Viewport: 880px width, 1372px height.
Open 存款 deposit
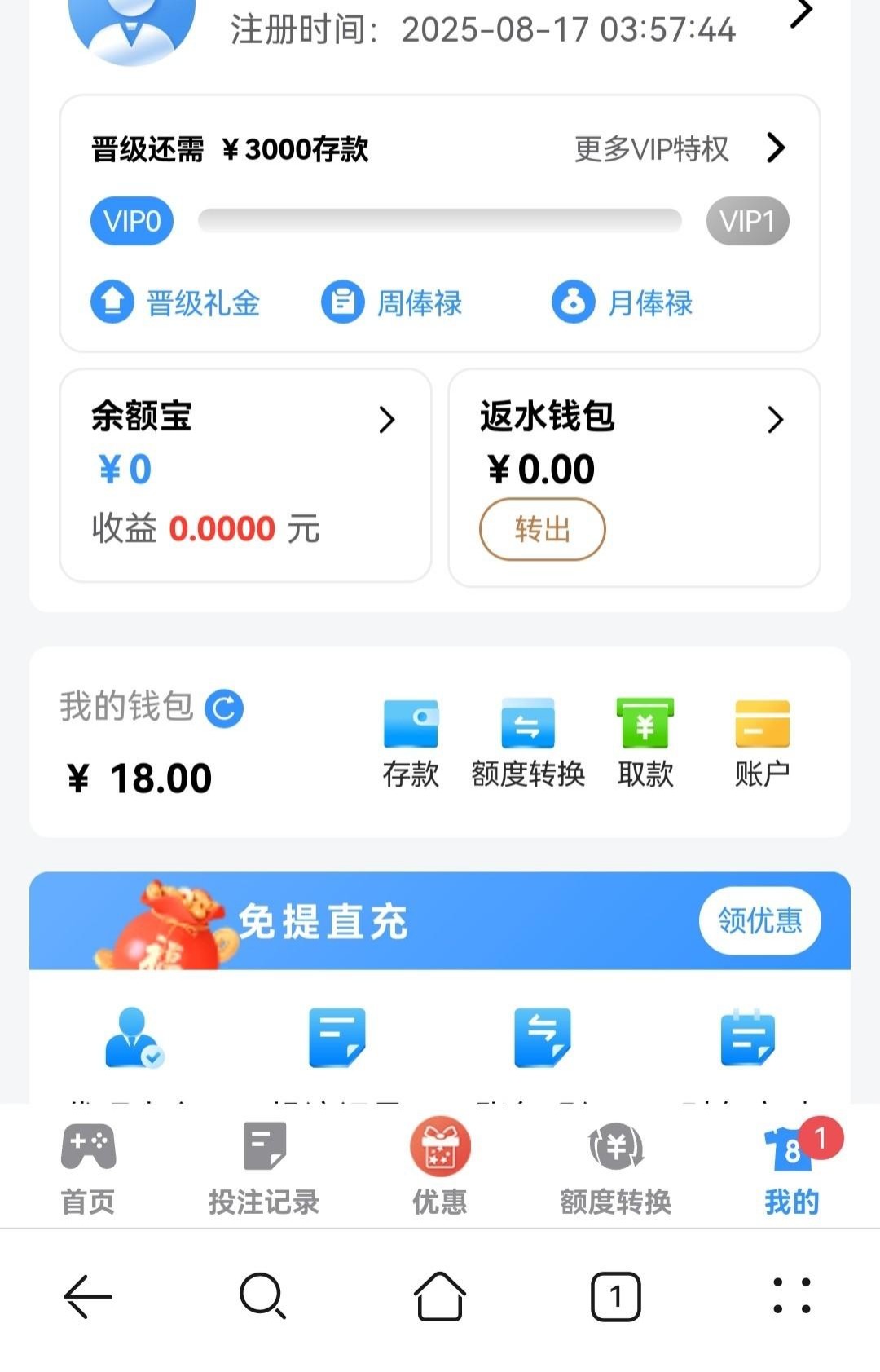coord(411,743)
